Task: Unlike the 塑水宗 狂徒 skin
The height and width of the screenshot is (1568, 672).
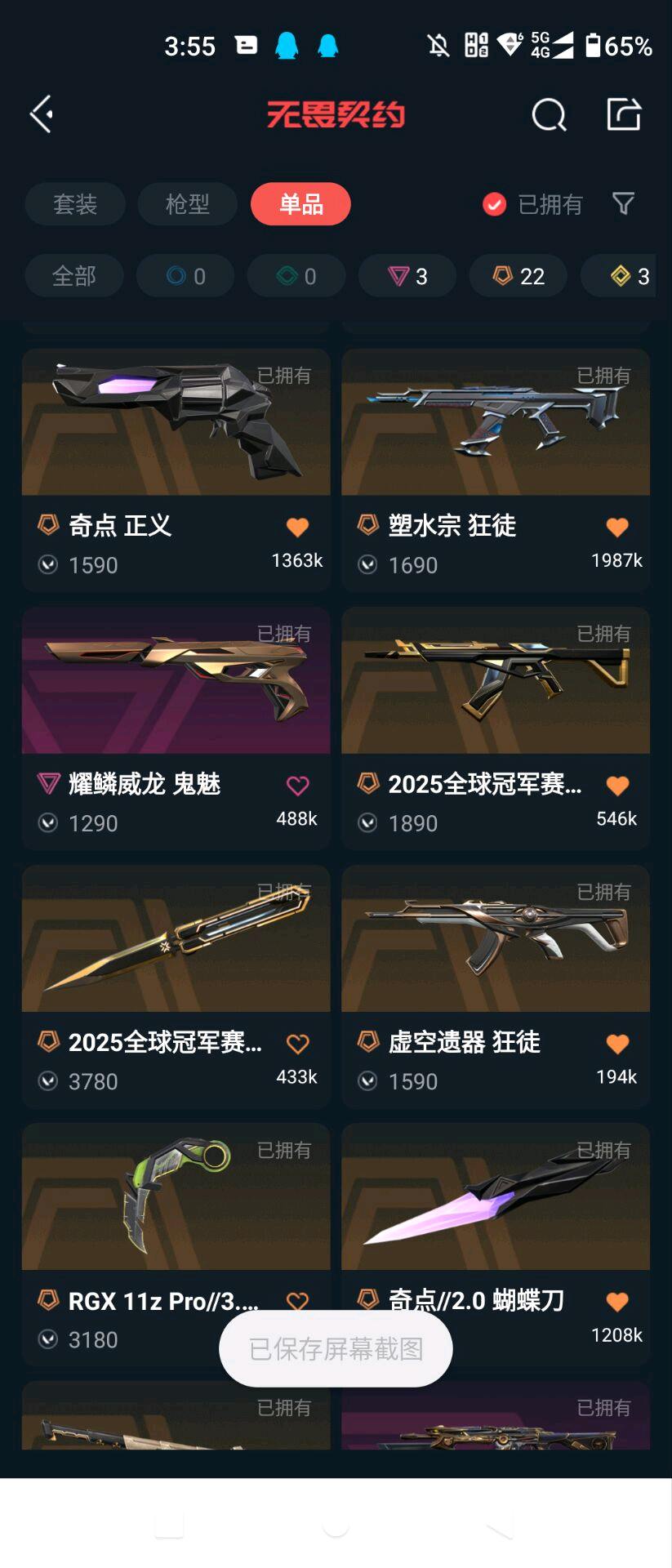Action: coord(617,528)
